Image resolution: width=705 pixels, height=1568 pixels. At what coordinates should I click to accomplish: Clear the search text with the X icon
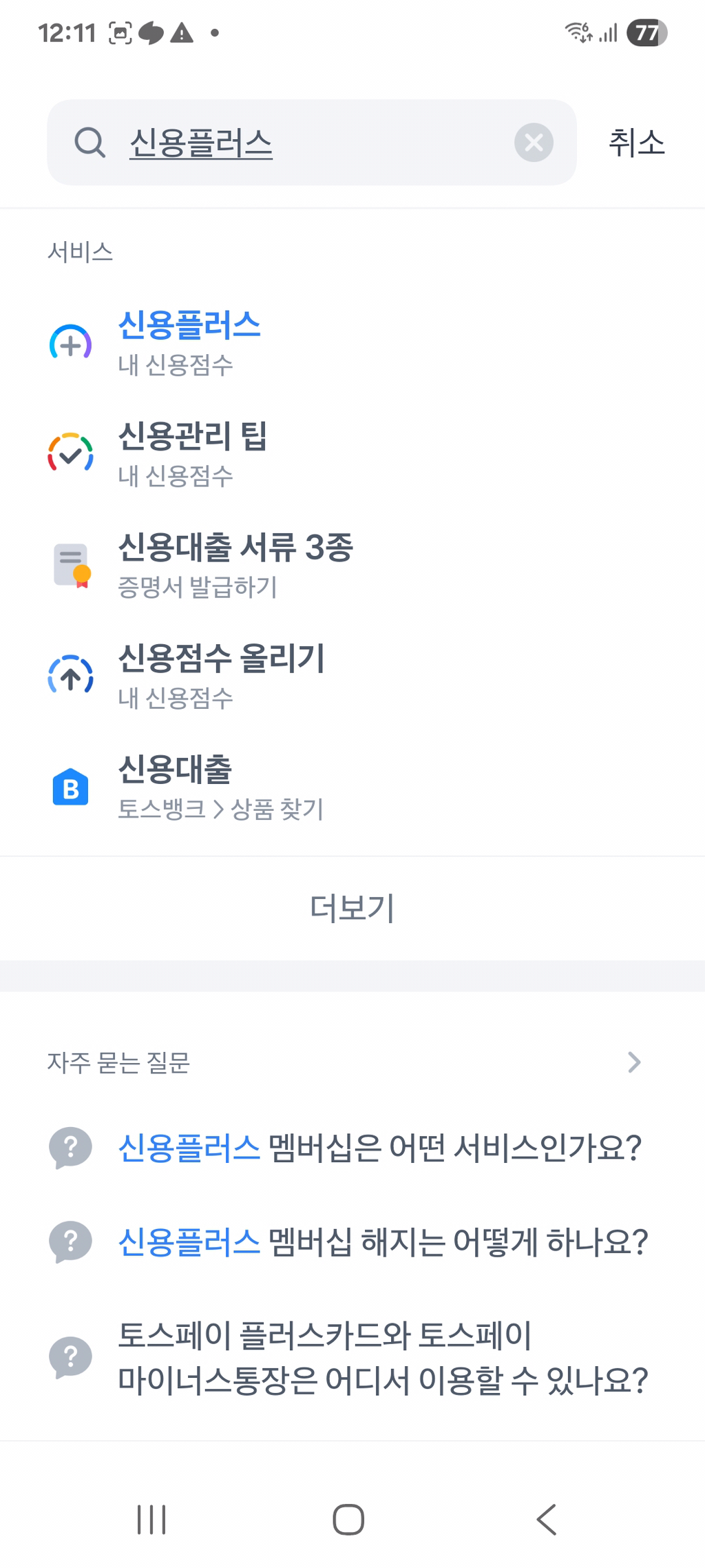tap(534, 143)
